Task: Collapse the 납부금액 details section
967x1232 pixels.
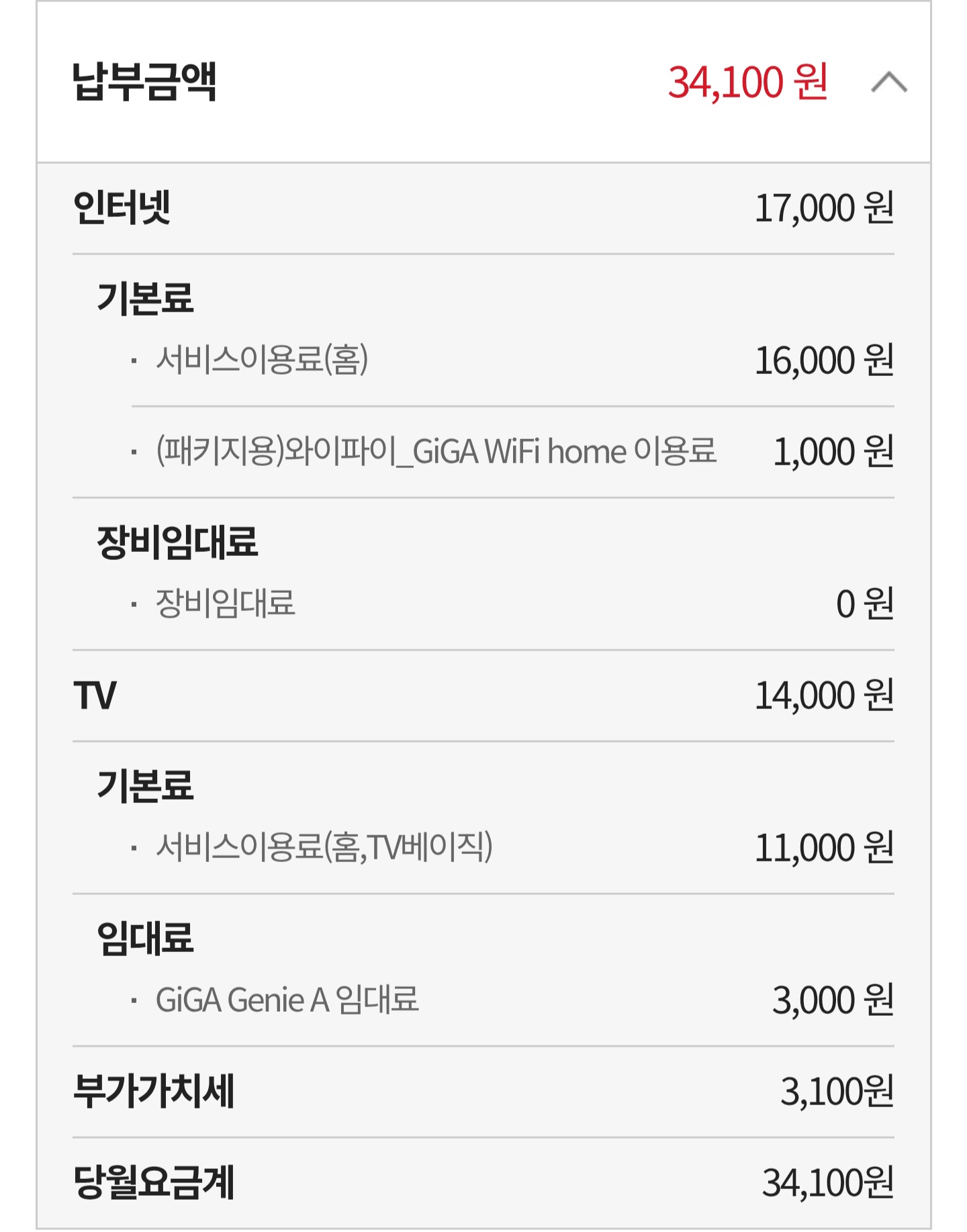Action: pyautogui.click(x=888, y=83)
